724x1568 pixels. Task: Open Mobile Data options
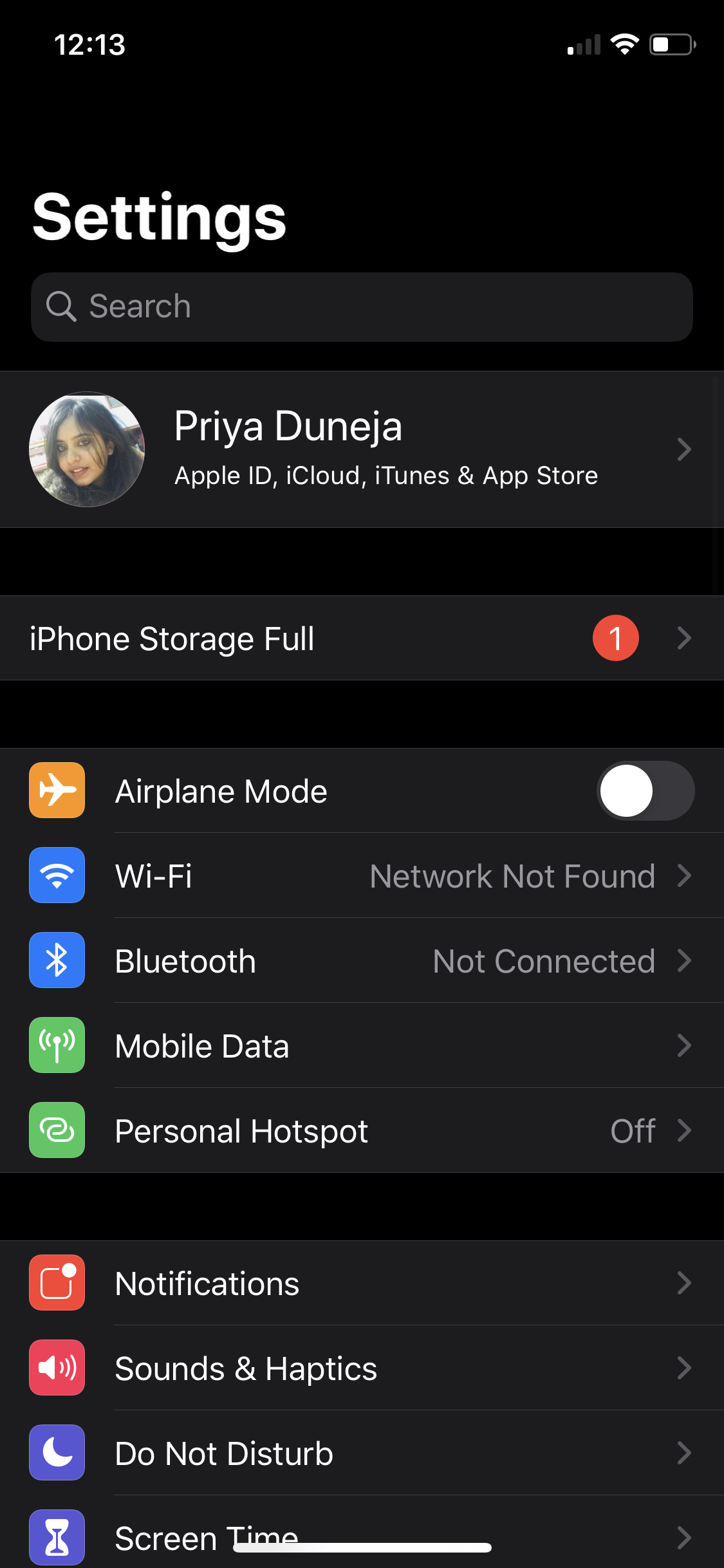362,1046
